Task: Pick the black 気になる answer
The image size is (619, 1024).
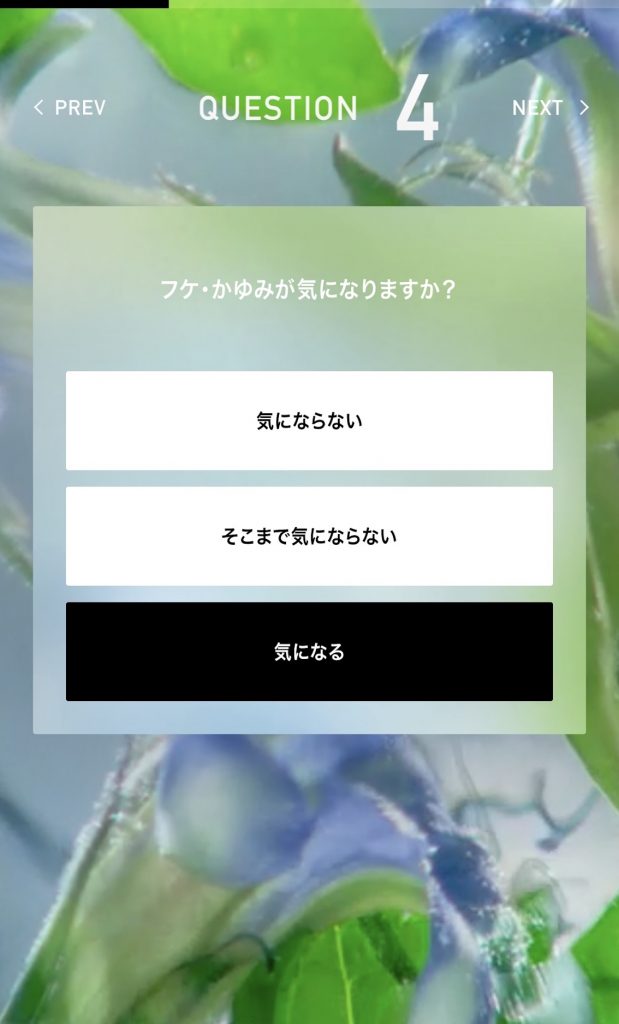Action: tap(309, 652)
